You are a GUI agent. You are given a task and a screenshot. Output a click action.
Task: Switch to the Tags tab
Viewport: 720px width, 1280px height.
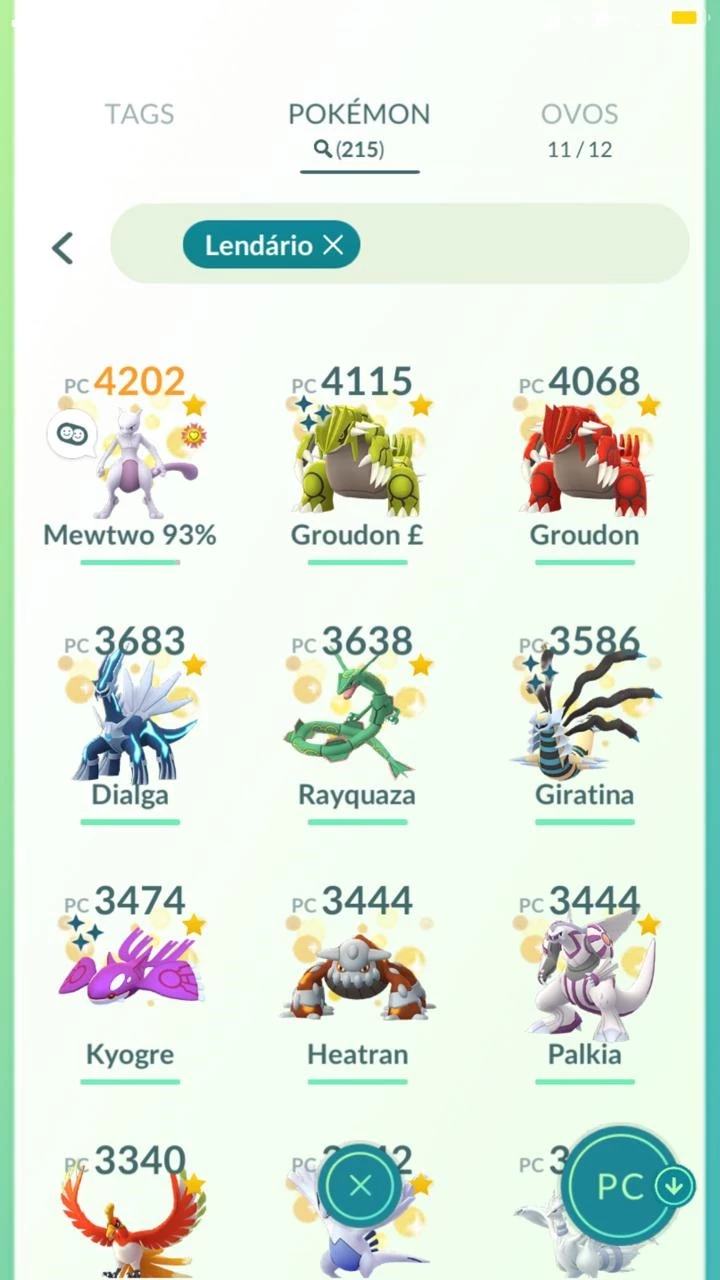[x=139, y=114]
